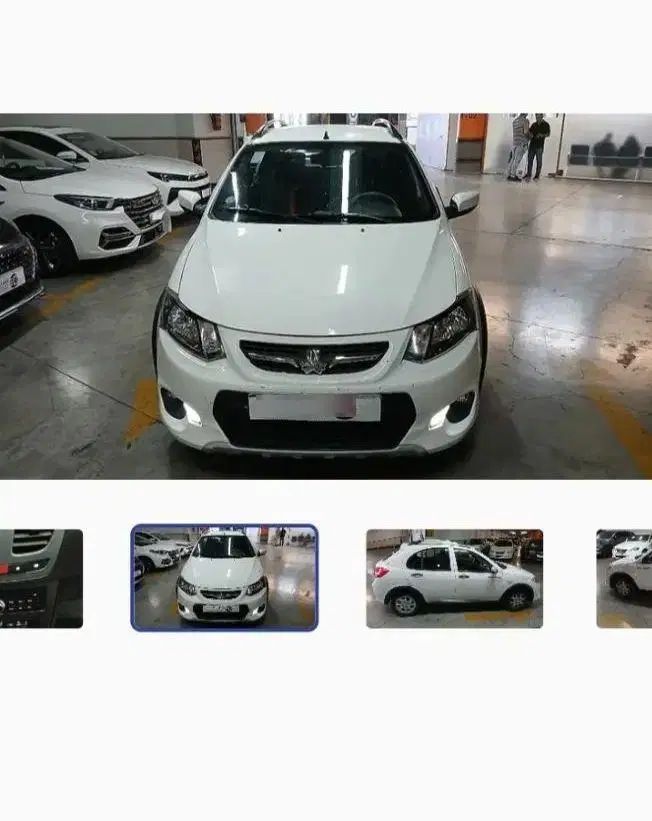Open the main car photo full screen

[326, 296]
